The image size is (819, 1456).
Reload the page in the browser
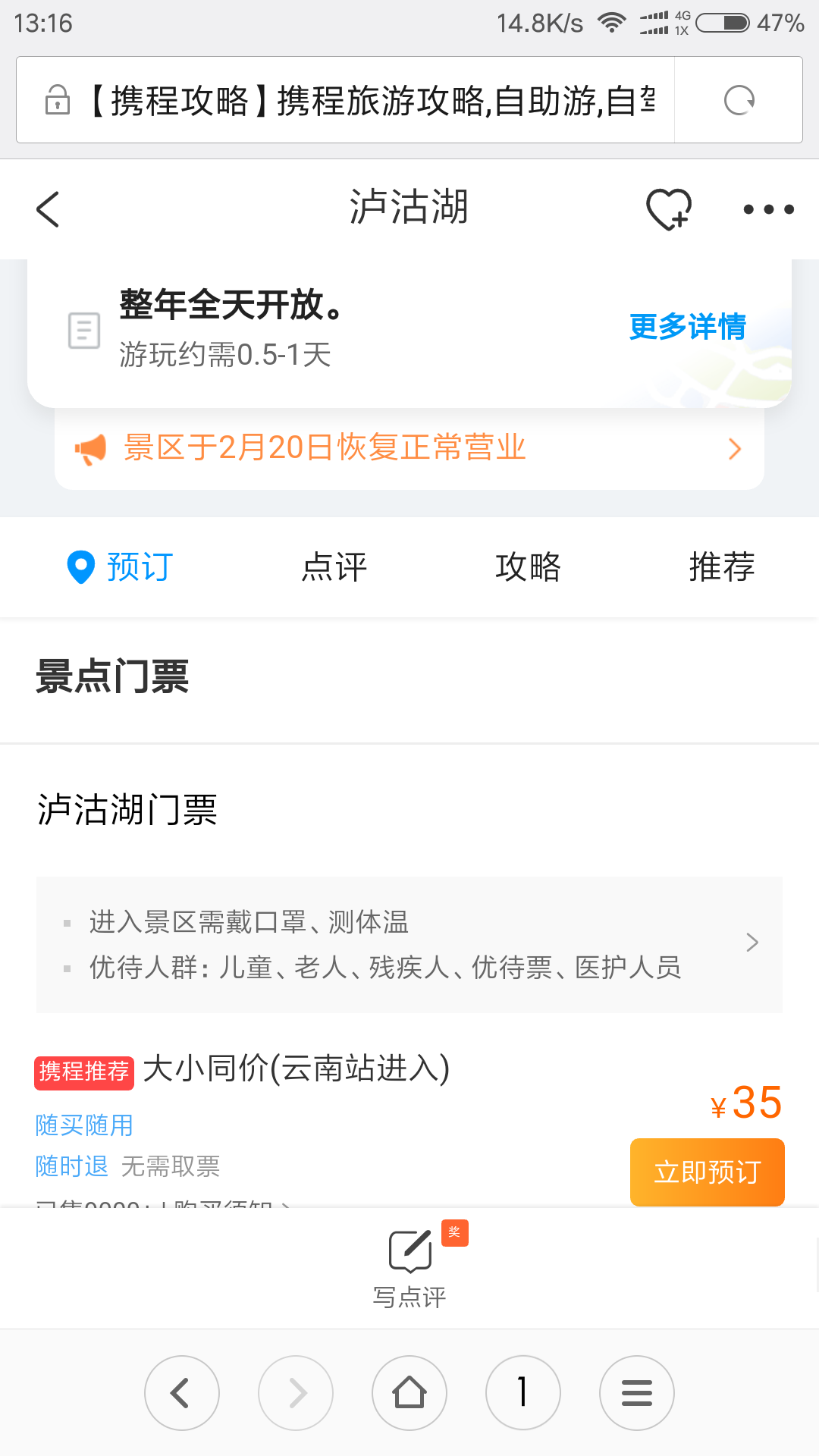(739, 100)
